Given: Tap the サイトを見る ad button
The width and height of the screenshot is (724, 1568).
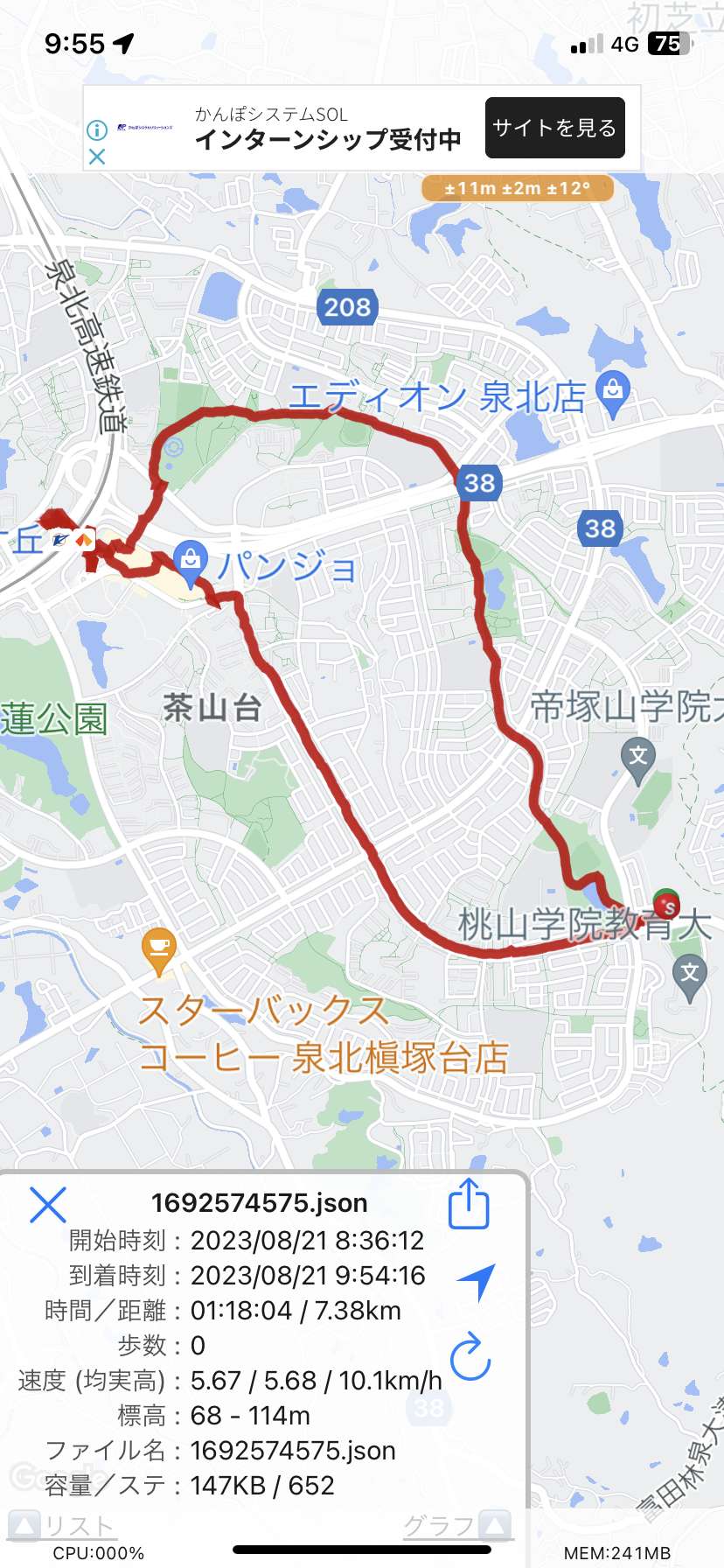Looking at the screenshot, I should click(x=555, y=128).
